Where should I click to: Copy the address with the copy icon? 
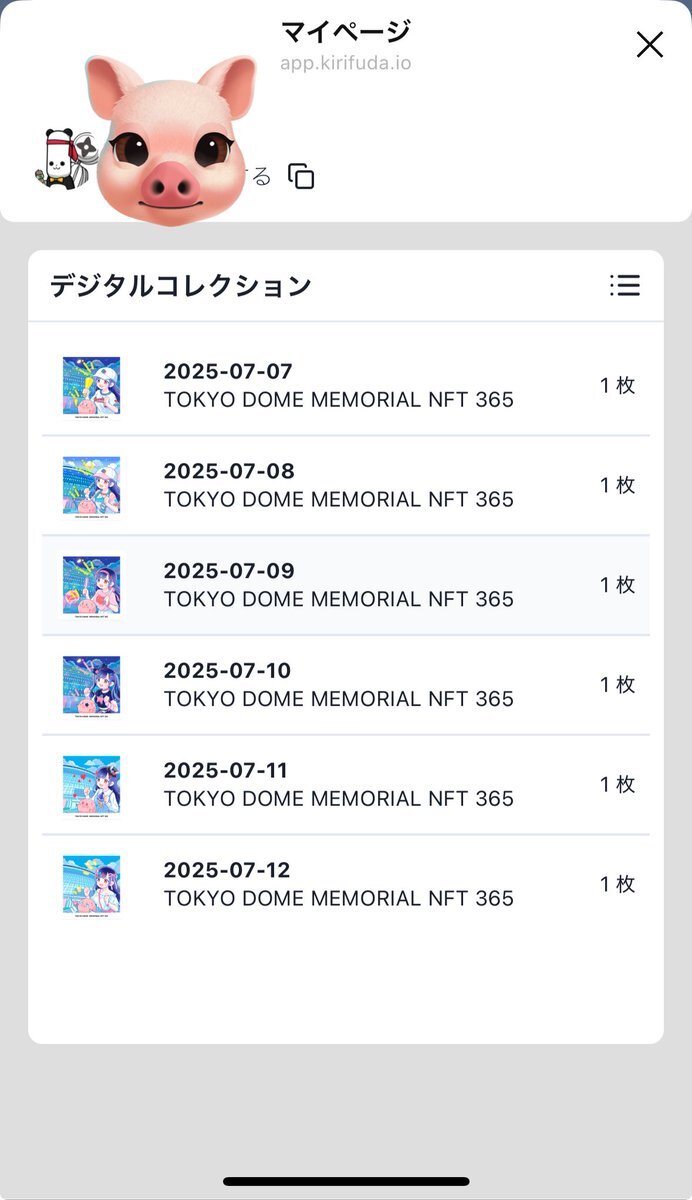301,177
